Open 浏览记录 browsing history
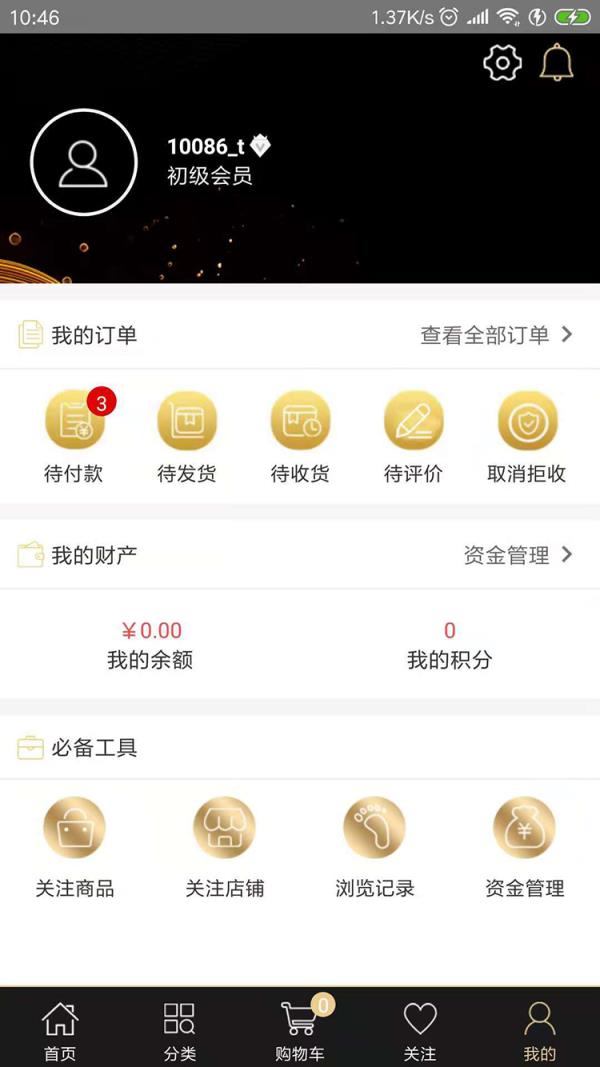Viewport: 600px width, 1067px height. click(x=374, y=846)
